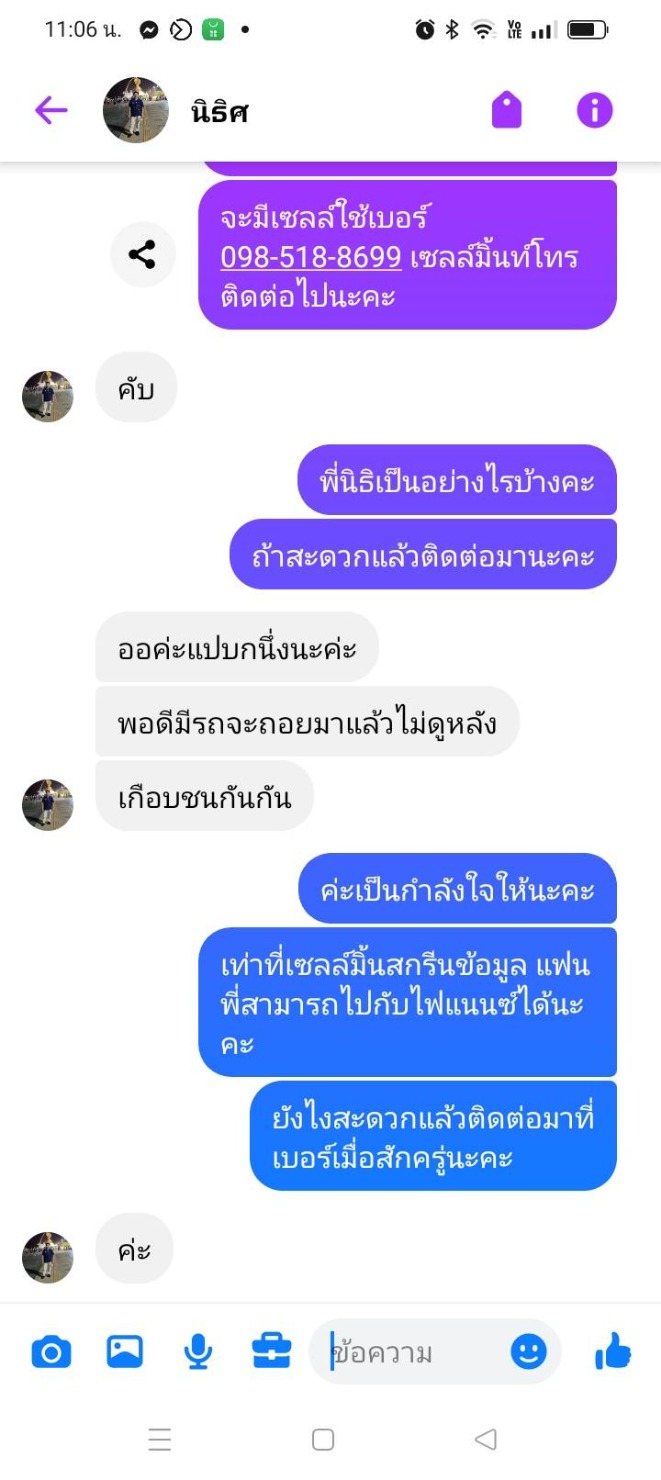Screen dimensions: 661x1480
Task: Open the camera to take a photo
Action: pos(51,1353)
